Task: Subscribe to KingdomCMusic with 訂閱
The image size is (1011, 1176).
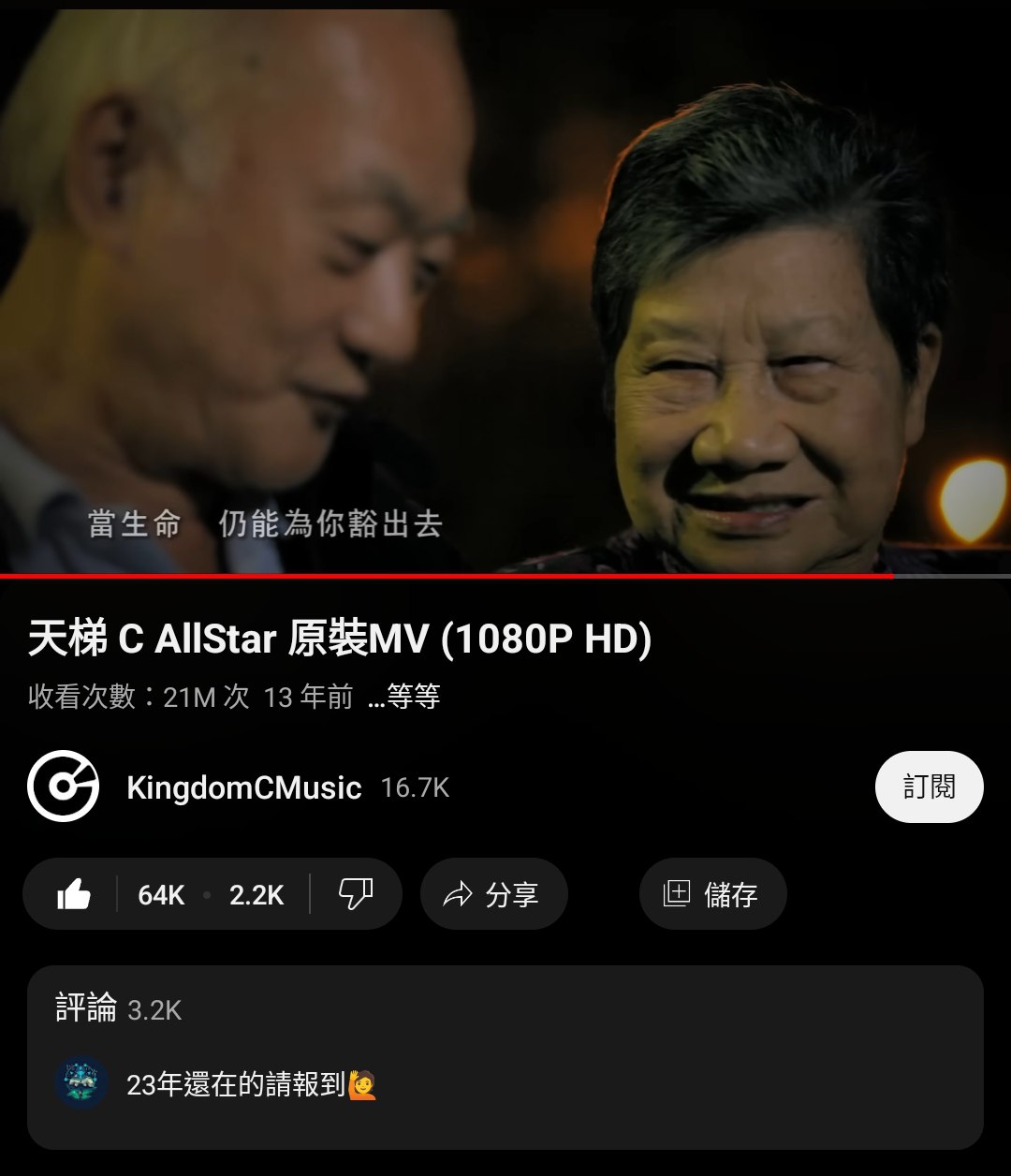Action: point(929,786)
